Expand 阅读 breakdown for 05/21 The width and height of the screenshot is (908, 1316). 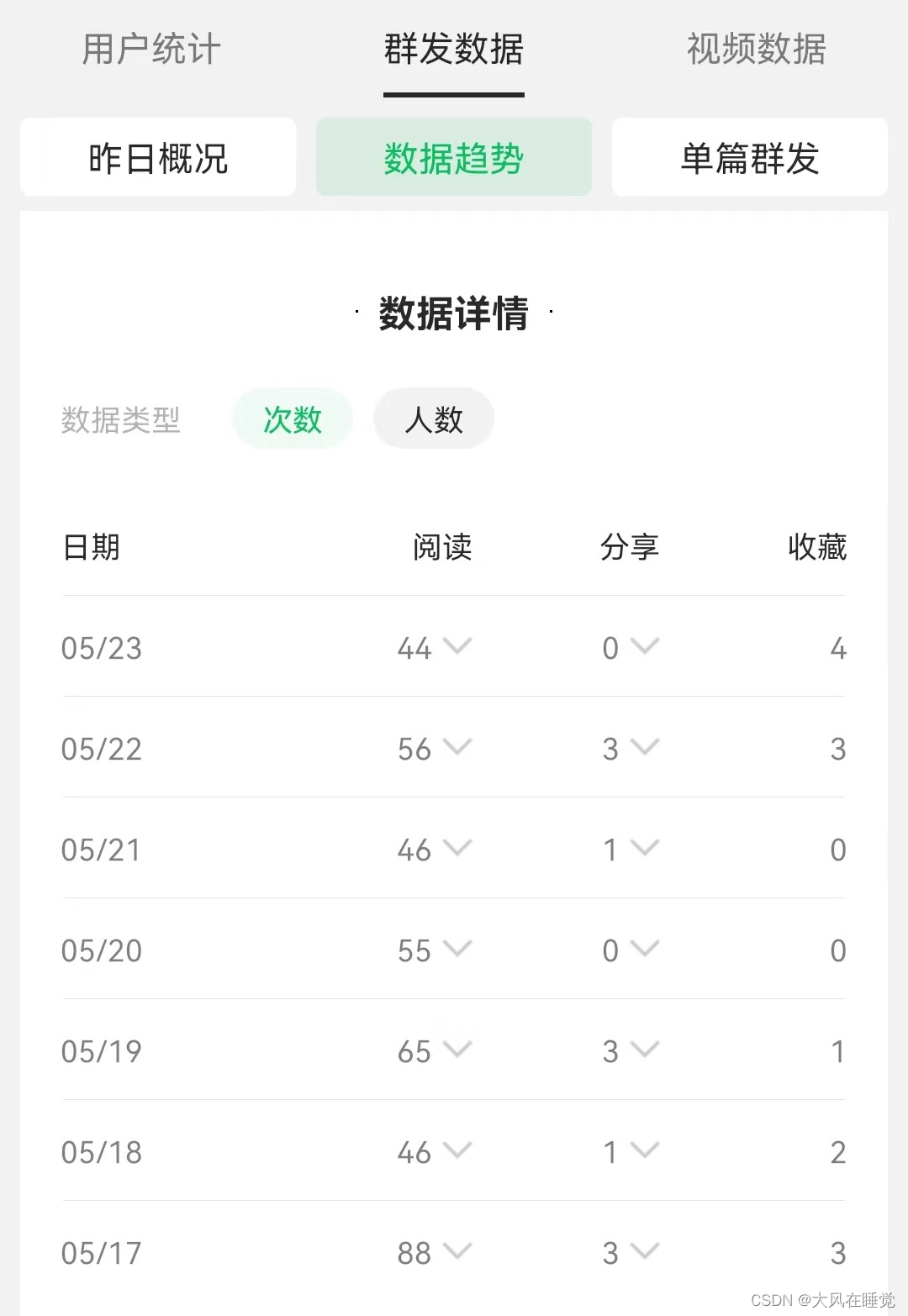coord(457,848)
